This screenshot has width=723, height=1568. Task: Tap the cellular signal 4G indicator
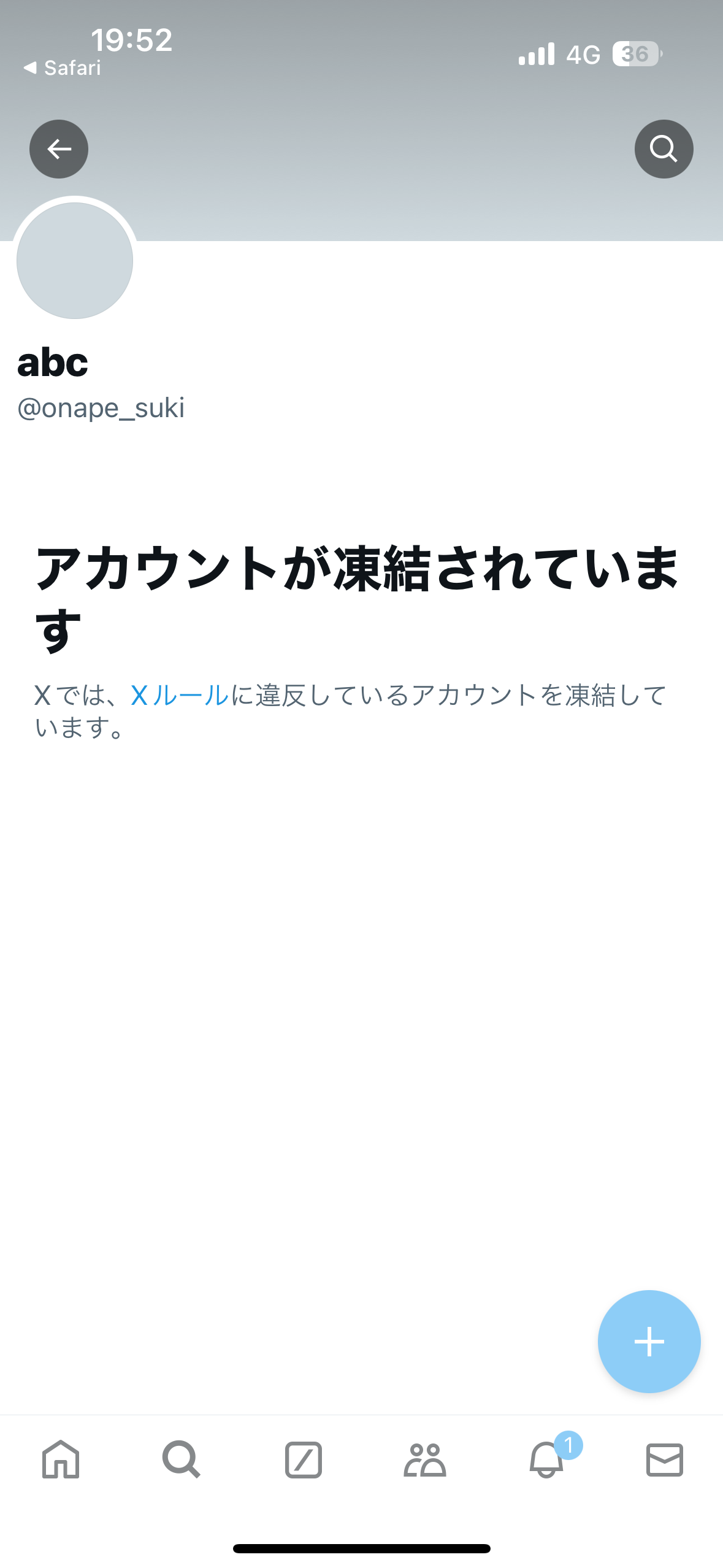[584, 54]
